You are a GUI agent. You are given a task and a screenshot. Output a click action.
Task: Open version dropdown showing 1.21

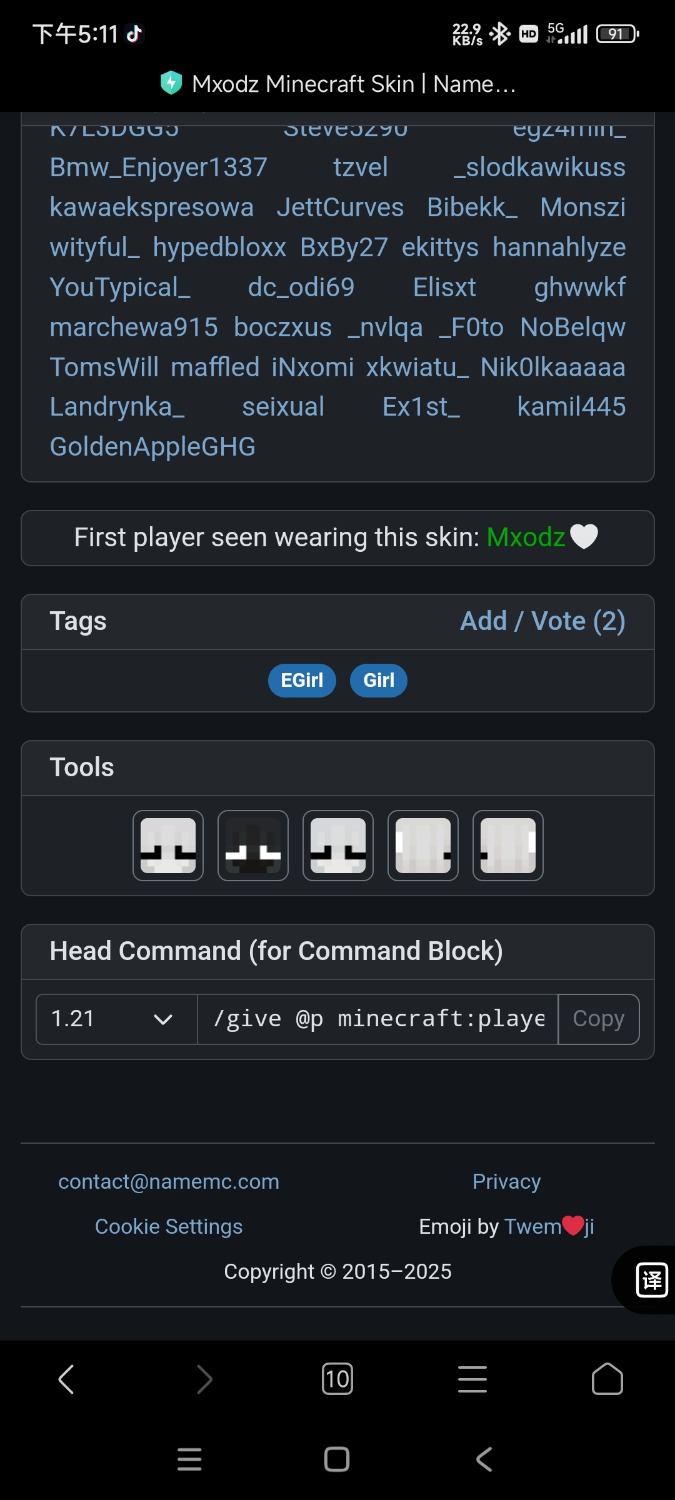(x=117, y=1019)
